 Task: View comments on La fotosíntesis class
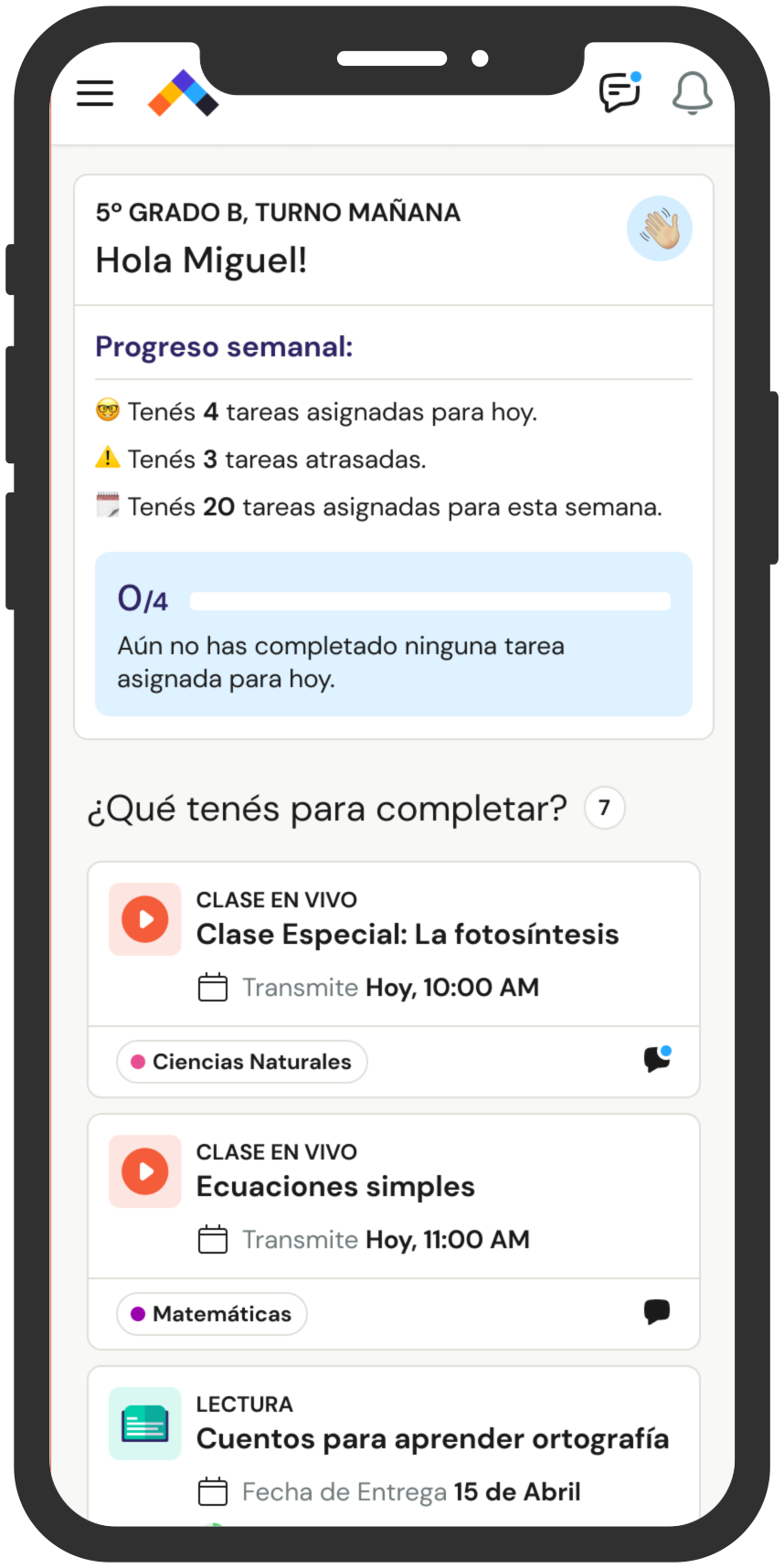[x=657, y=1060]
